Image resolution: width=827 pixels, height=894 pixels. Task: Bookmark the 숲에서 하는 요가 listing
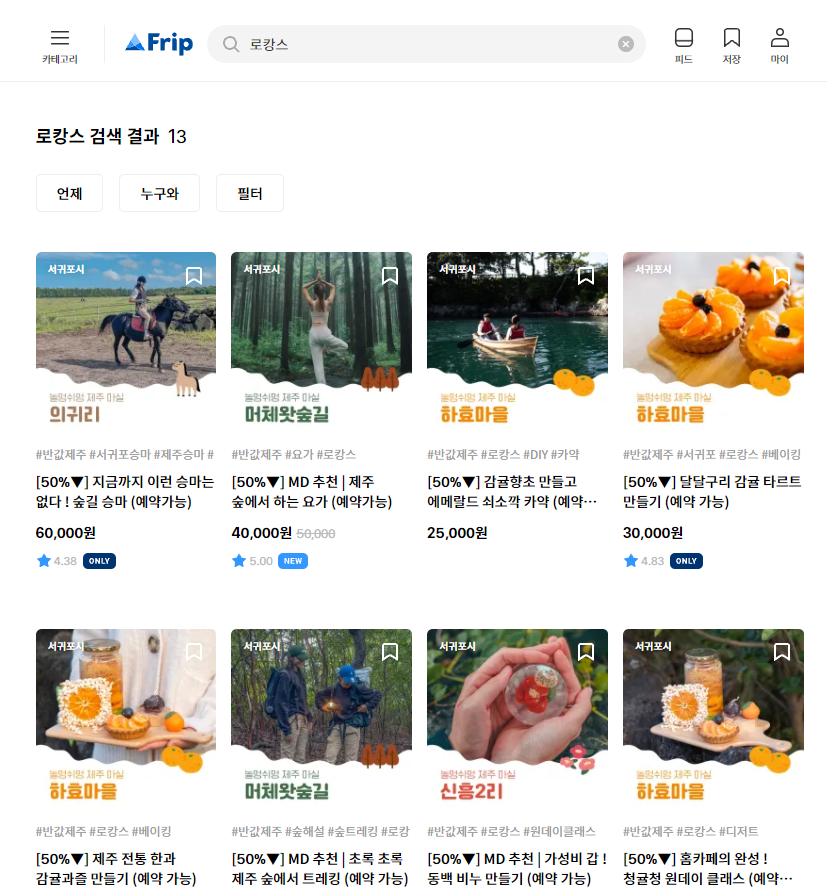(390, 276)
